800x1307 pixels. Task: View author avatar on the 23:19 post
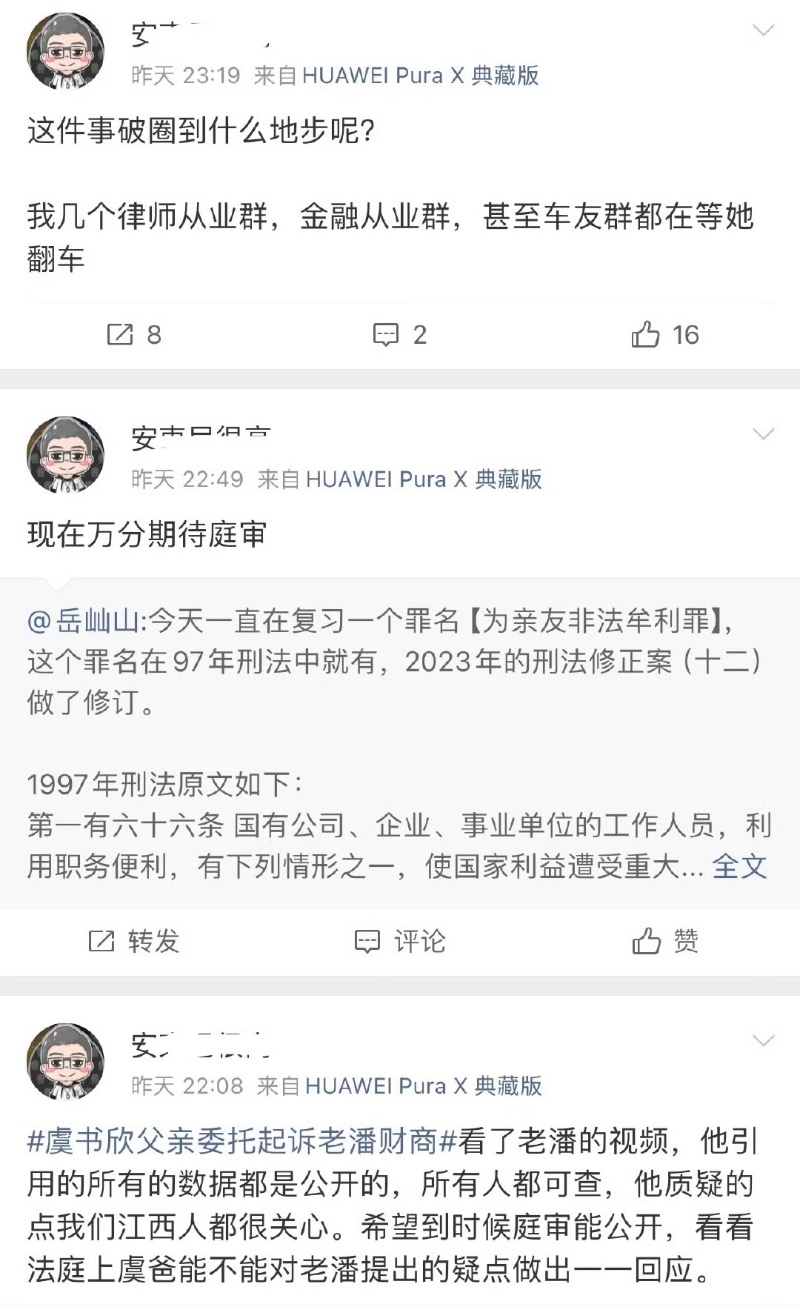coord(66,52)
